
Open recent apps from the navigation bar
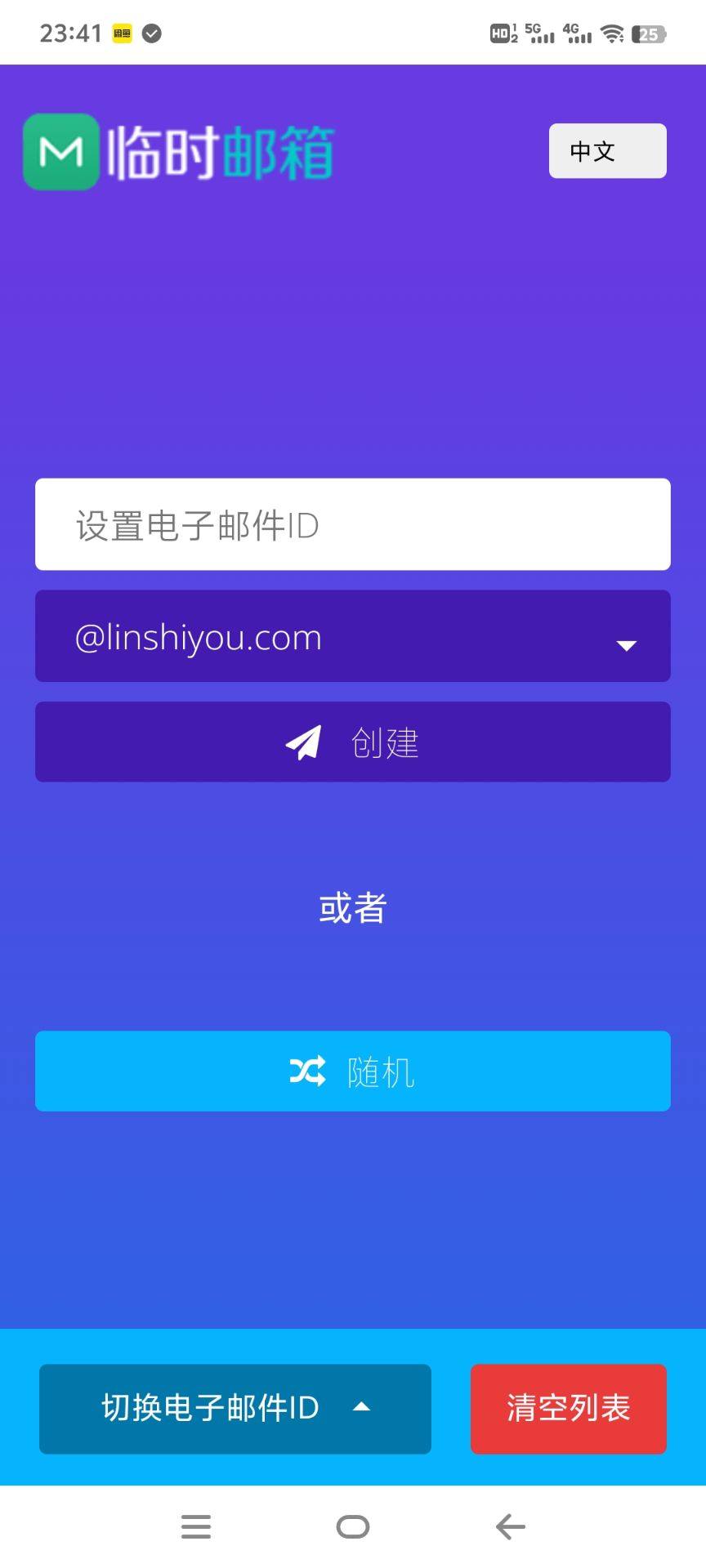196,1526
